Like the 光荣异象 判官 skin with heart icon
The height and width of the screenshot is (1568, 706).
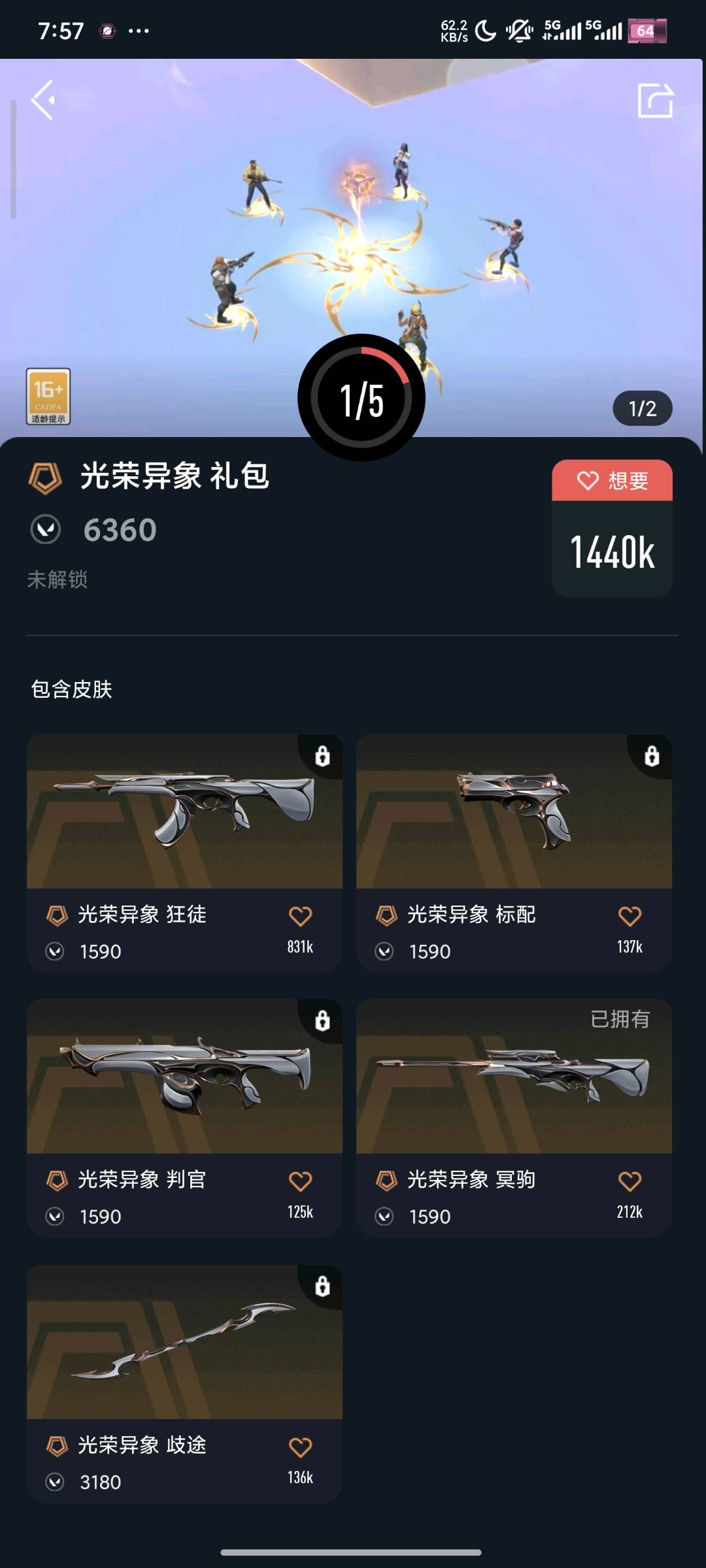tap(300, 1181)
